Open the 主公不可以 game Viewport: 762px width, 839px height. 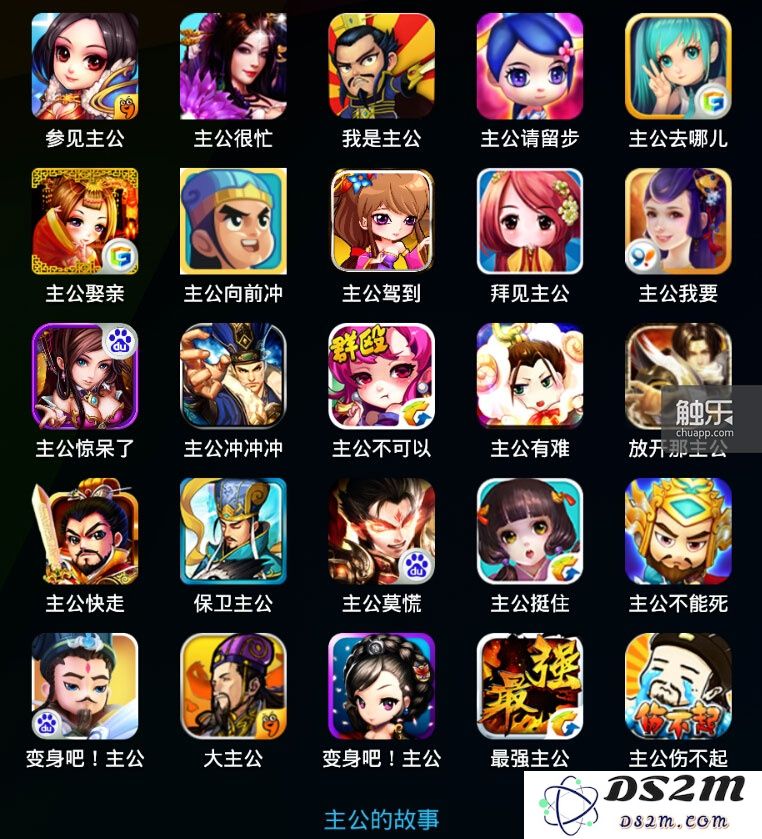point(381,376)
